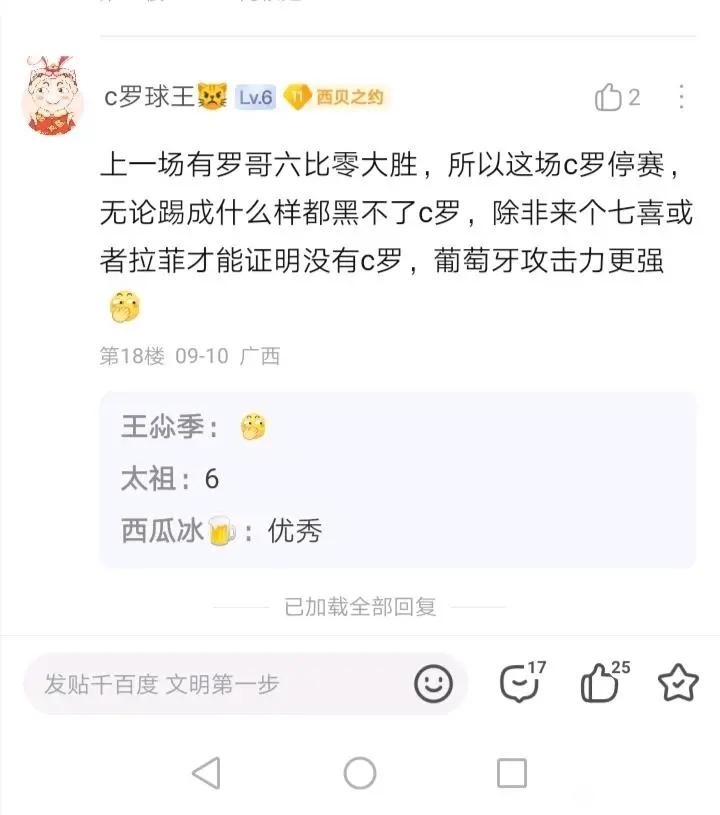Open the comments icon showing 17
The width and height of the screenshot is (720, 815).
pyautogui.click(x=520, y=685)
